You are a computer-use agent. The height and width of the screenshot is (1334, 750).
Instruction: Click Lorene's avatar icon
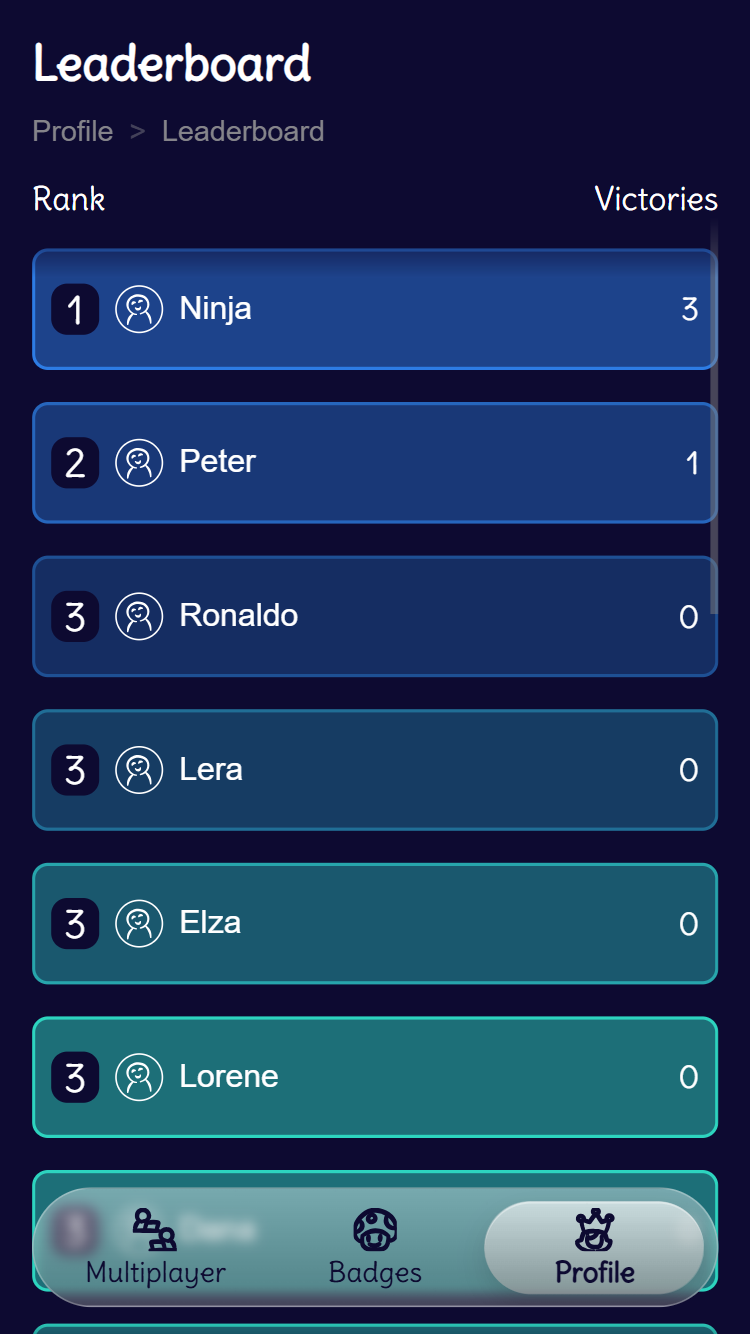pos(139,1077)
